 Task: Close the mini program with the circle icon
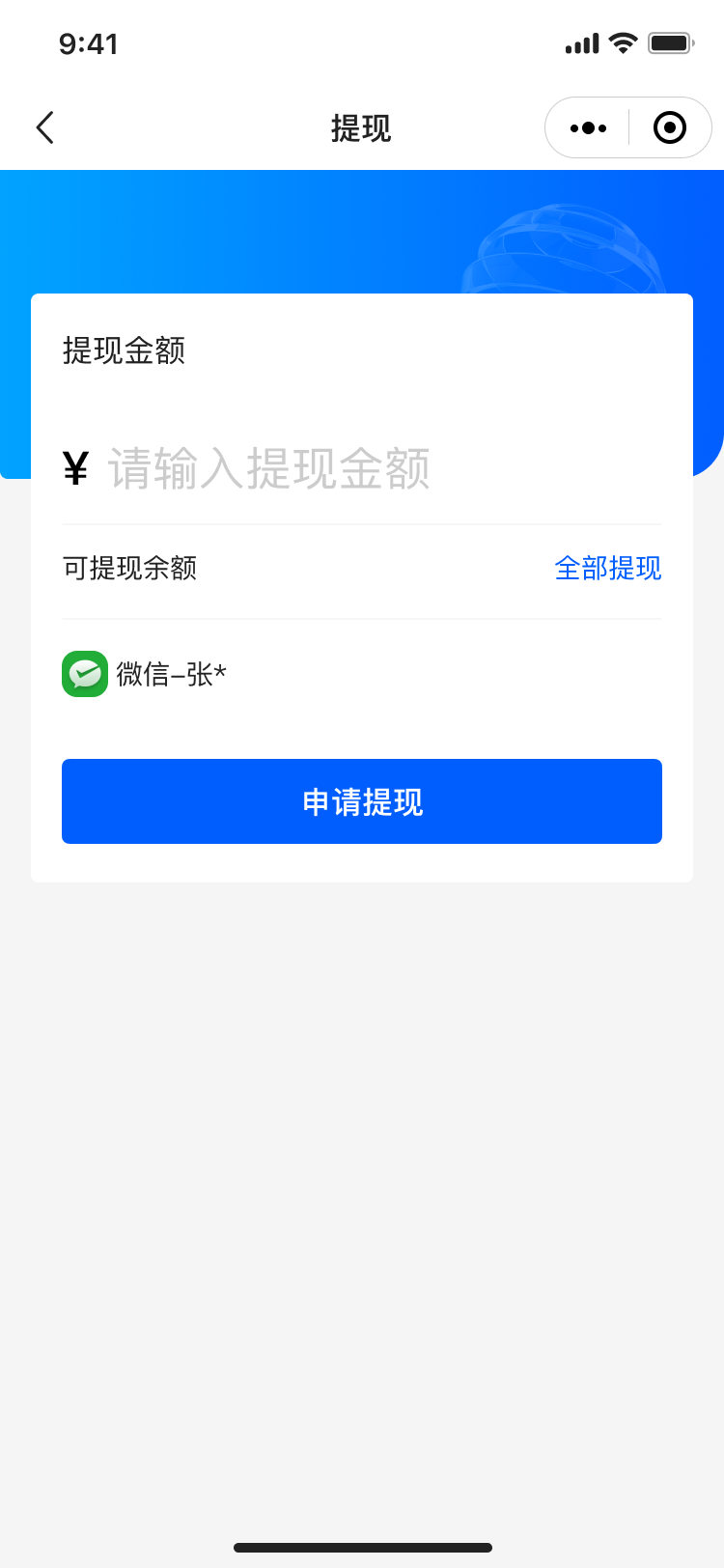coord(669,127)
